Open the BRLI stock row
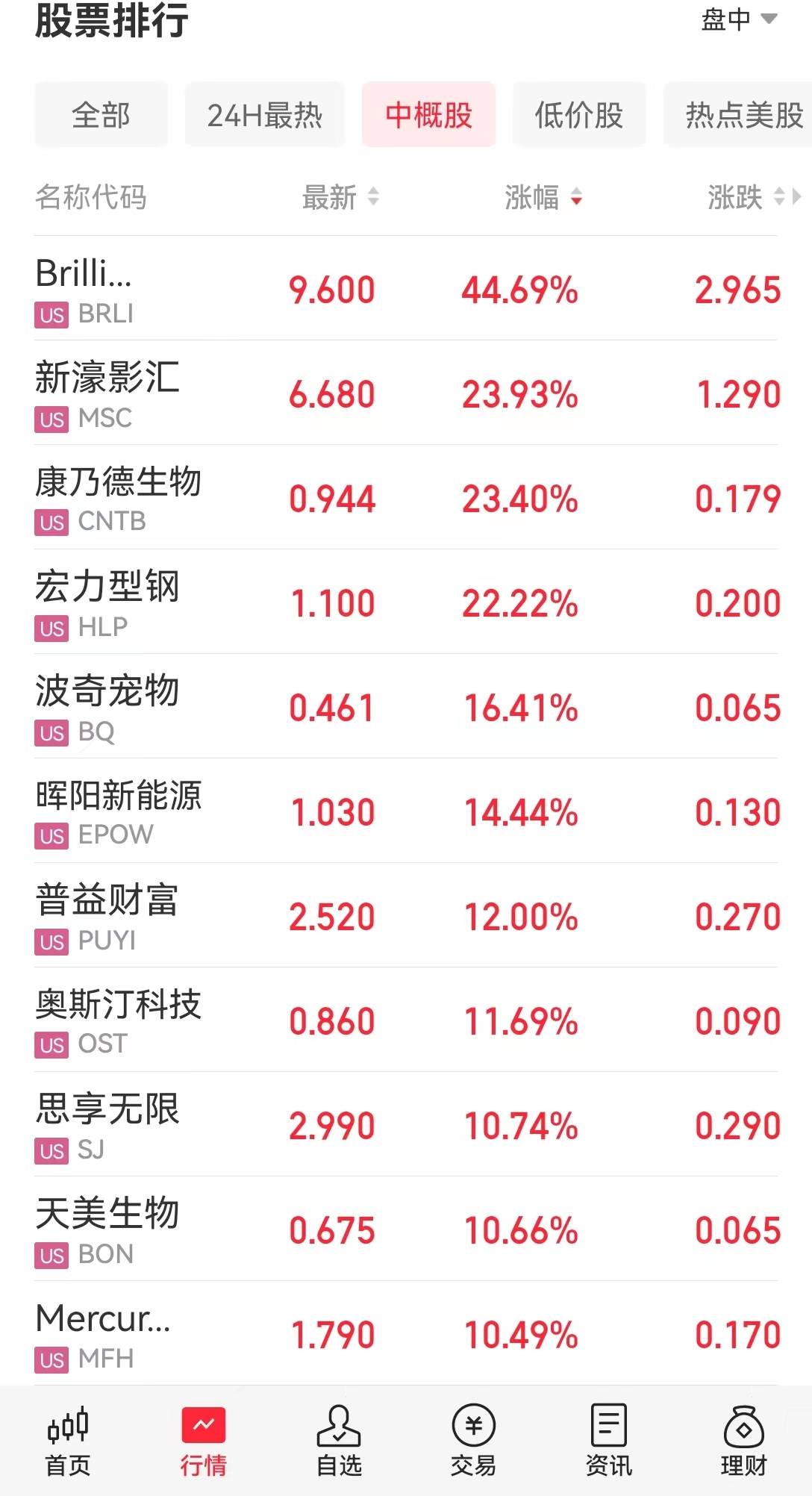 point(406,289)
